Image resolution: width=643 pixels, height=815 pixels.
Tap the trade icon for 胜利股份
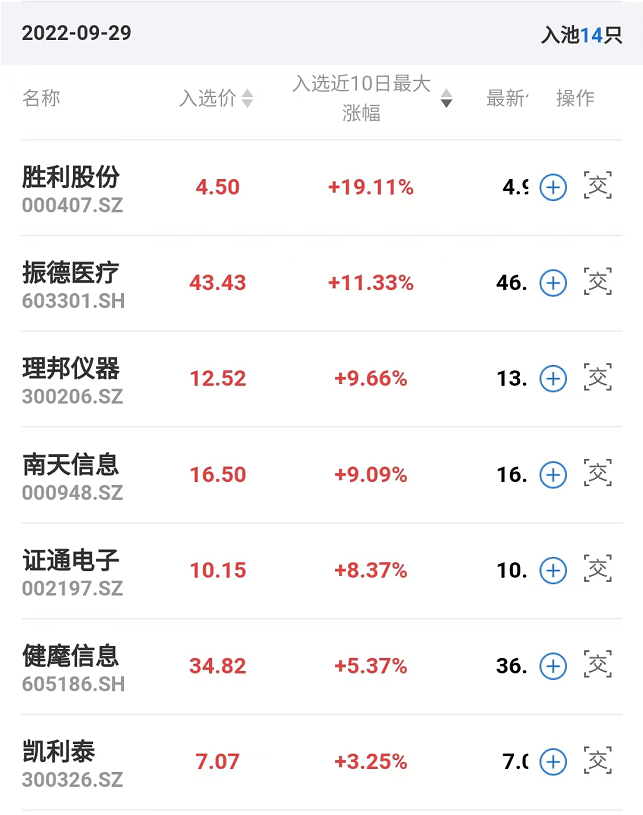(x=598, y=186)
